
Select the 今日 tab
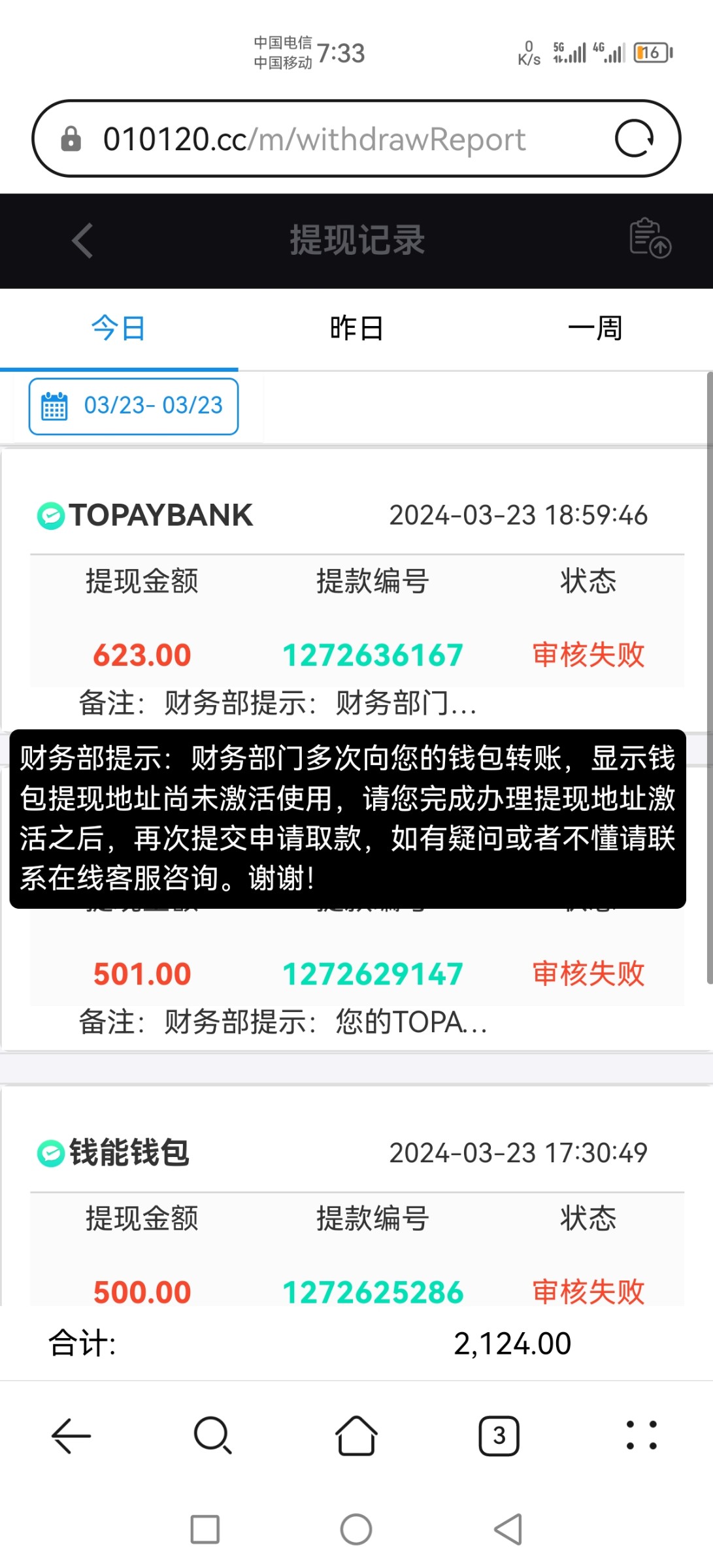tap(119, 328)
